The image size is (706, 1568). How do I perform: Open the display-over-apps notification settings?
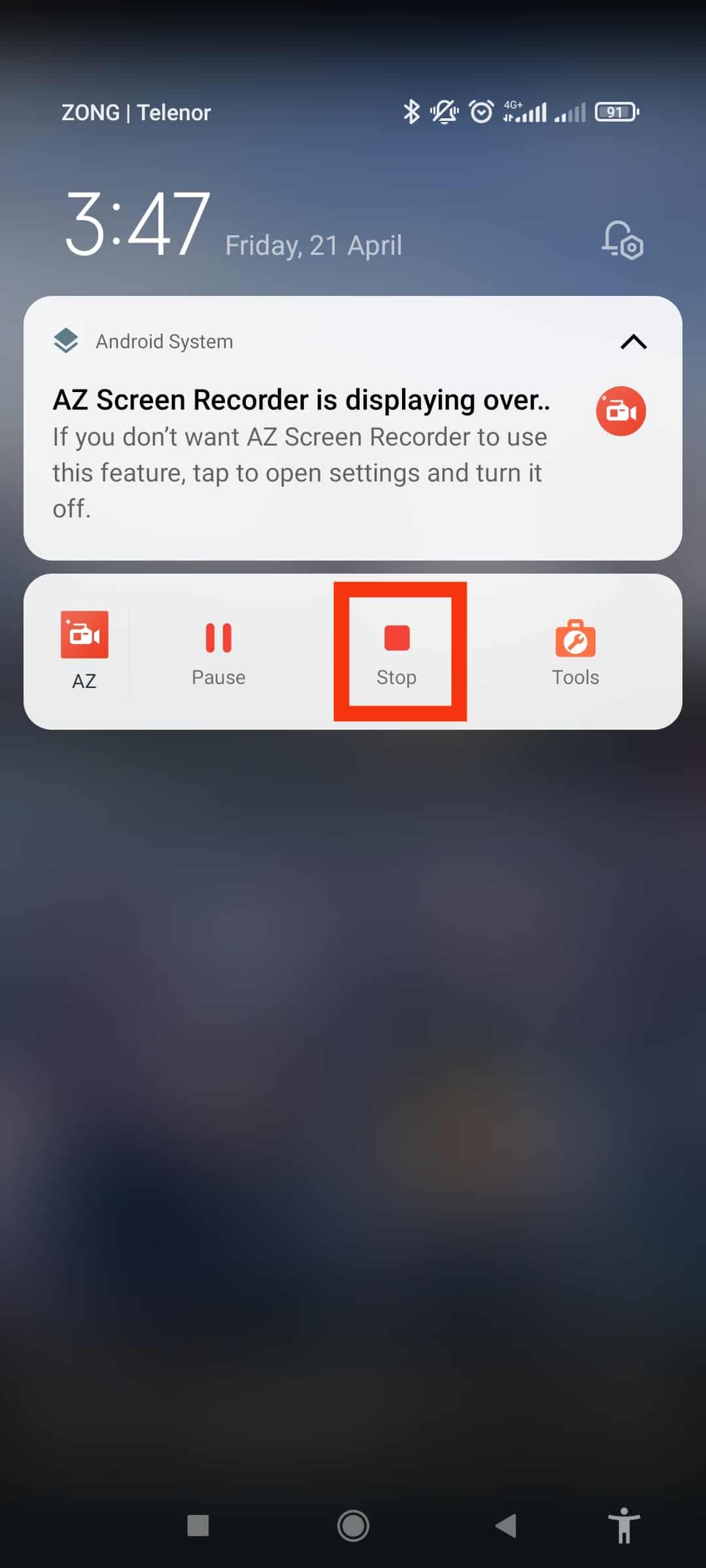(x=301, y=451)
